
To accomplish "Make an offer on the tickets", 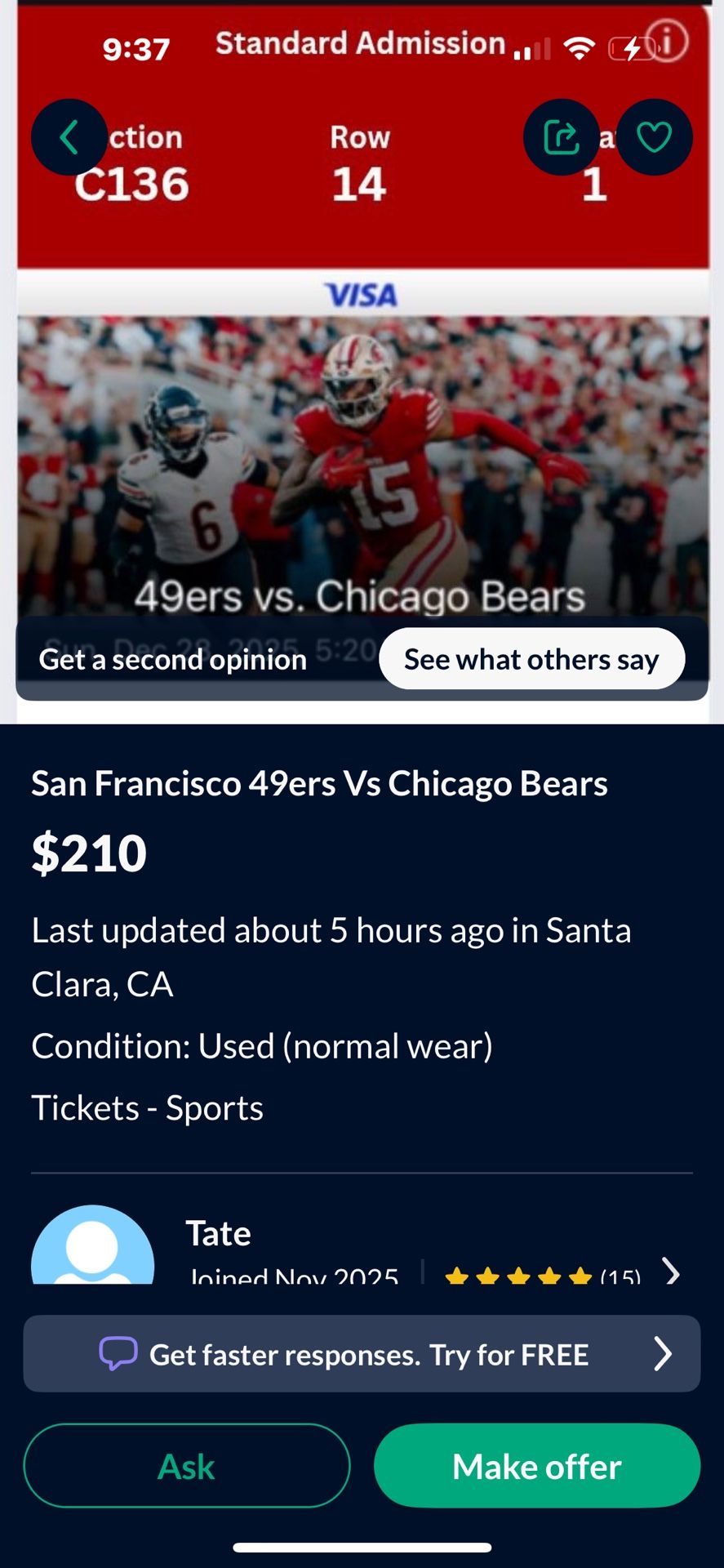I will 537,1466.
